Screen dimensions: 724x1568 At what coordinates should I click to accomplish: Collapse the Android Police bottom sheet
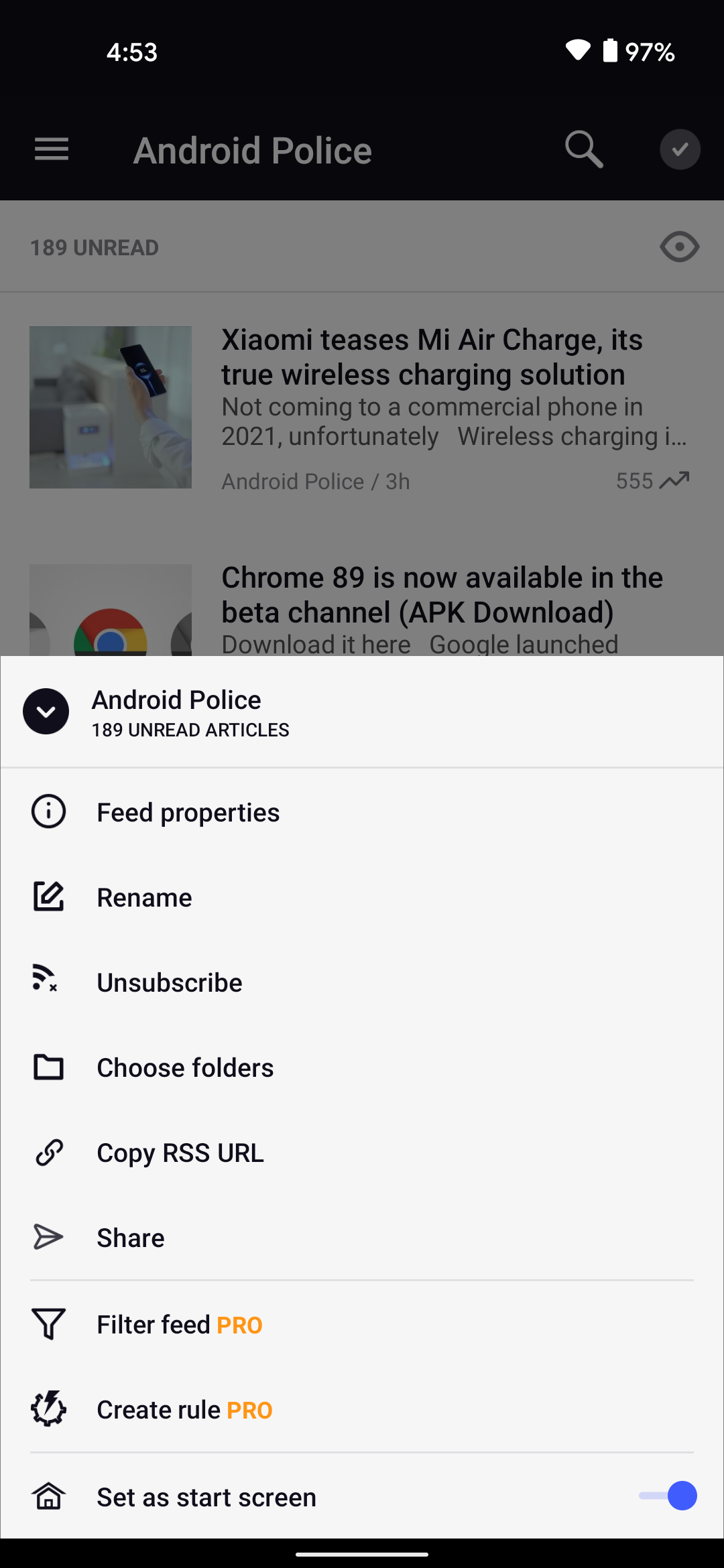pos(46,711)
